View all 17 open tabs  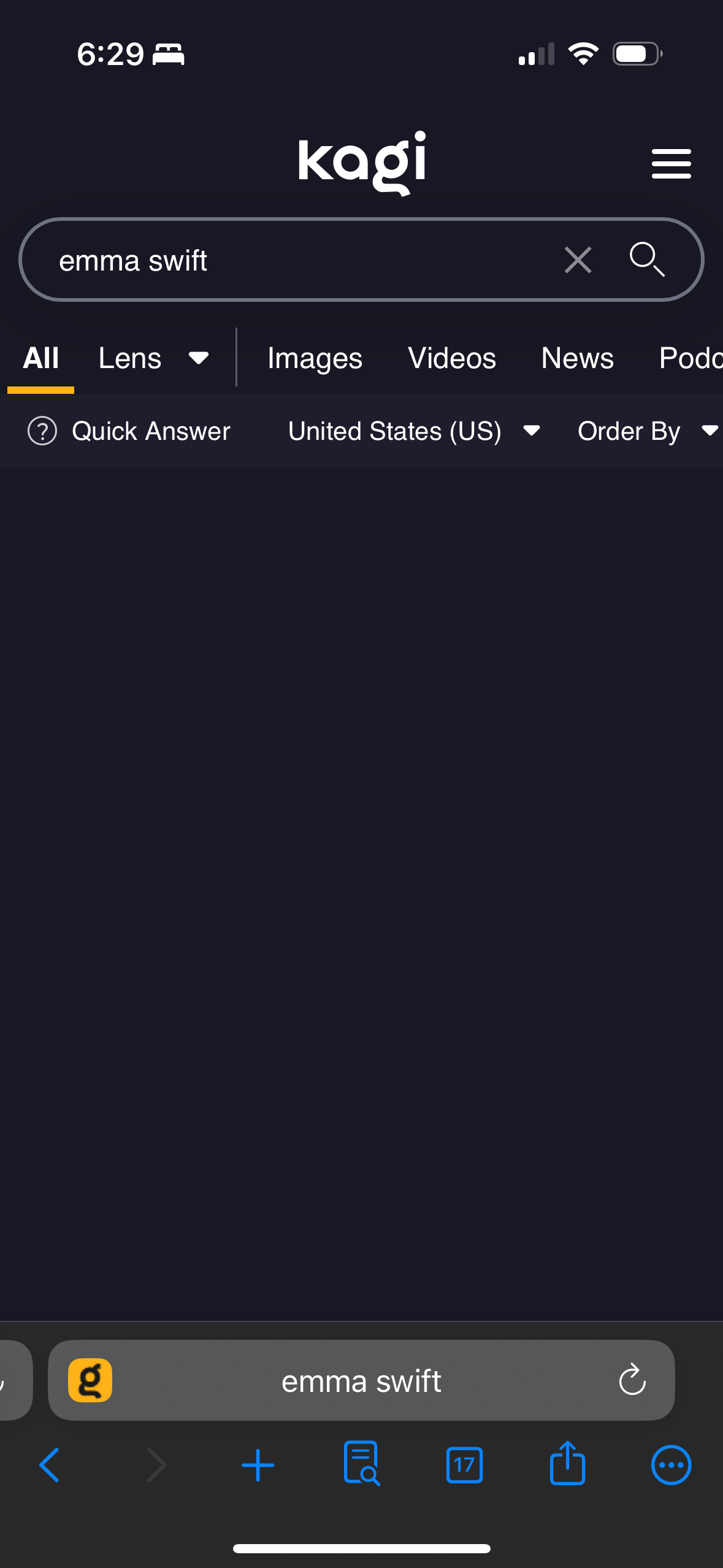464,1465
